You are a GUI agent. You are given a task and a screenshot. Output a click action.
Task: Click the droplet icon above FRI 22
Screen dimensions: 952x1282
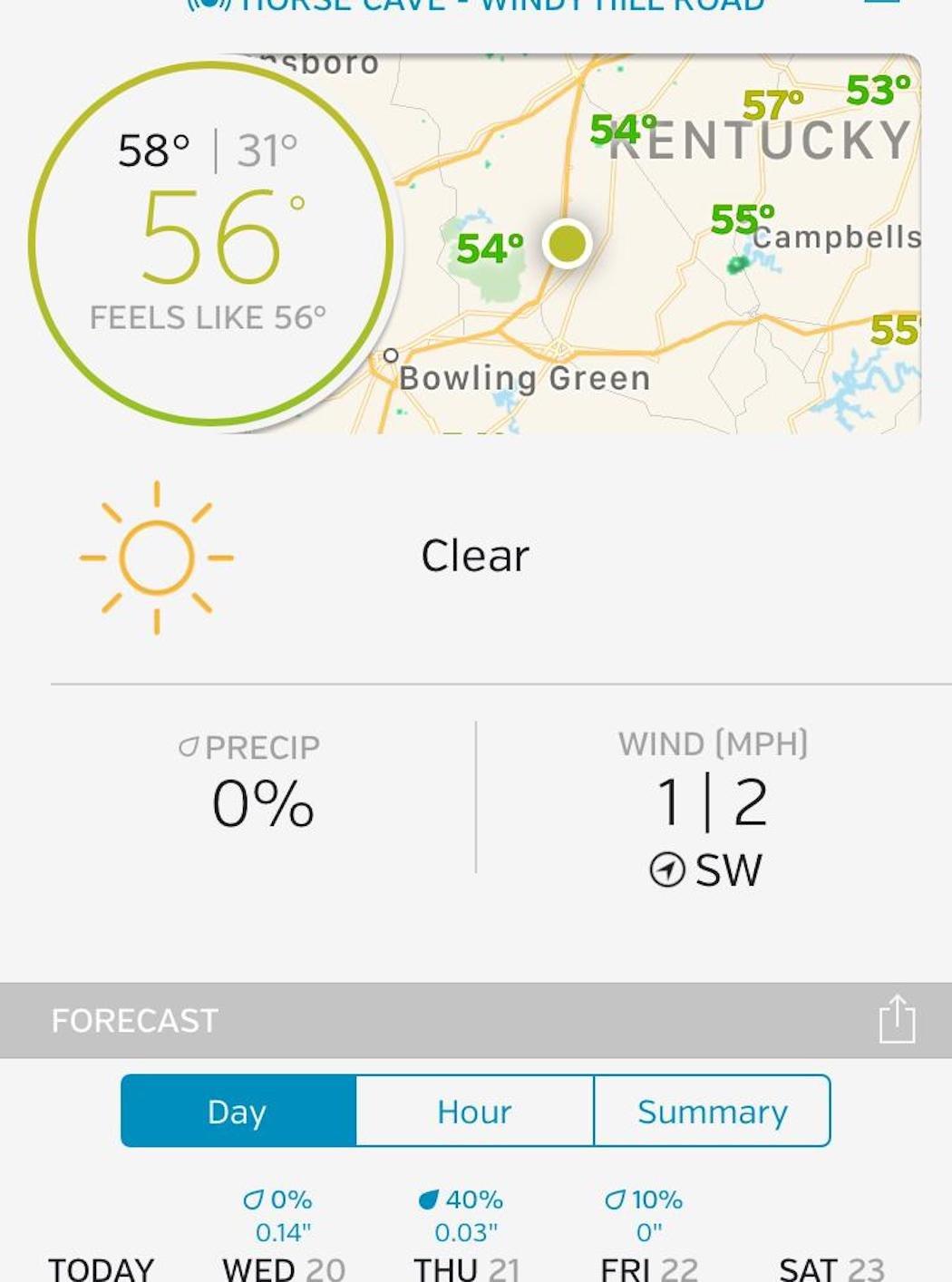point(615,1197)
